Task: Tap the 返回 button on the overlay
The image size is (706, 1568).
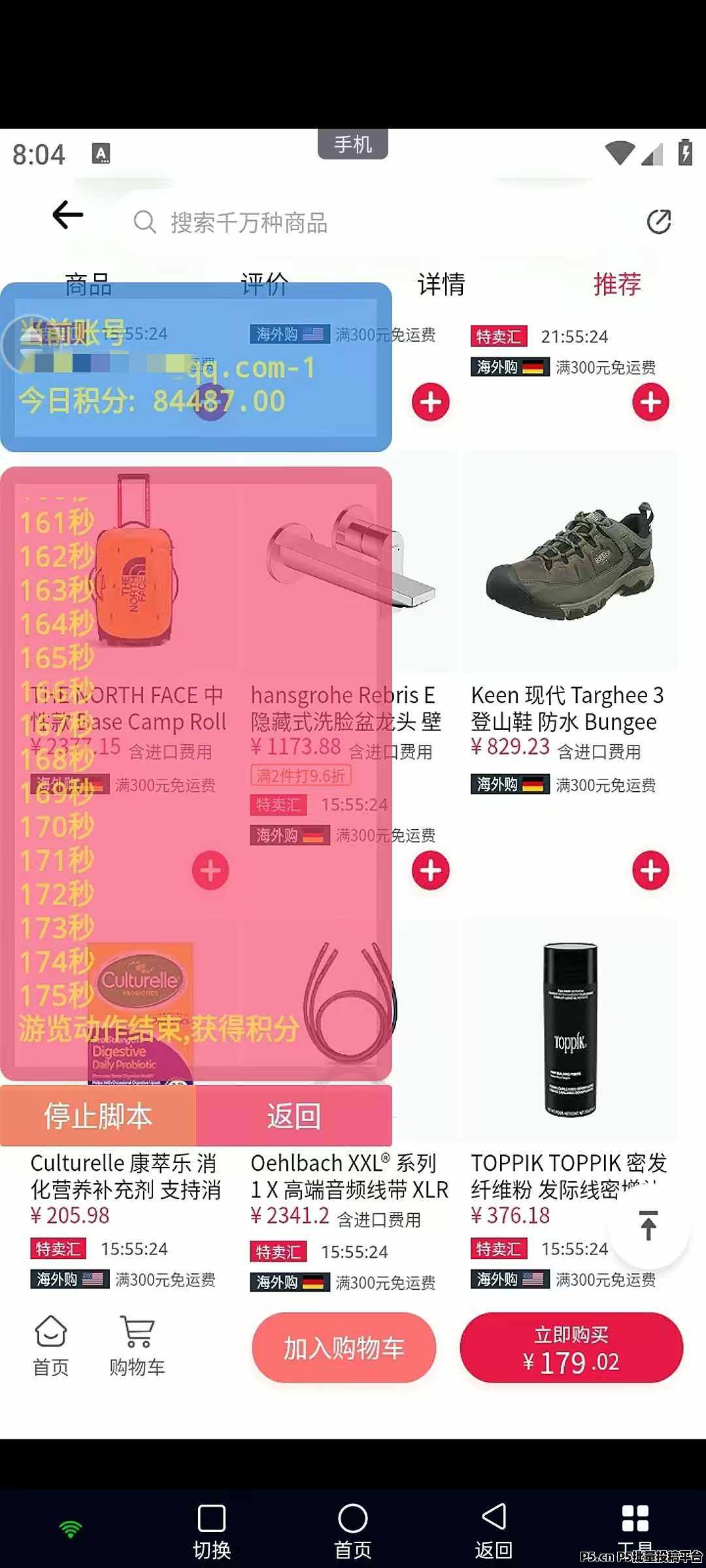Action: tap(294, 1116)
